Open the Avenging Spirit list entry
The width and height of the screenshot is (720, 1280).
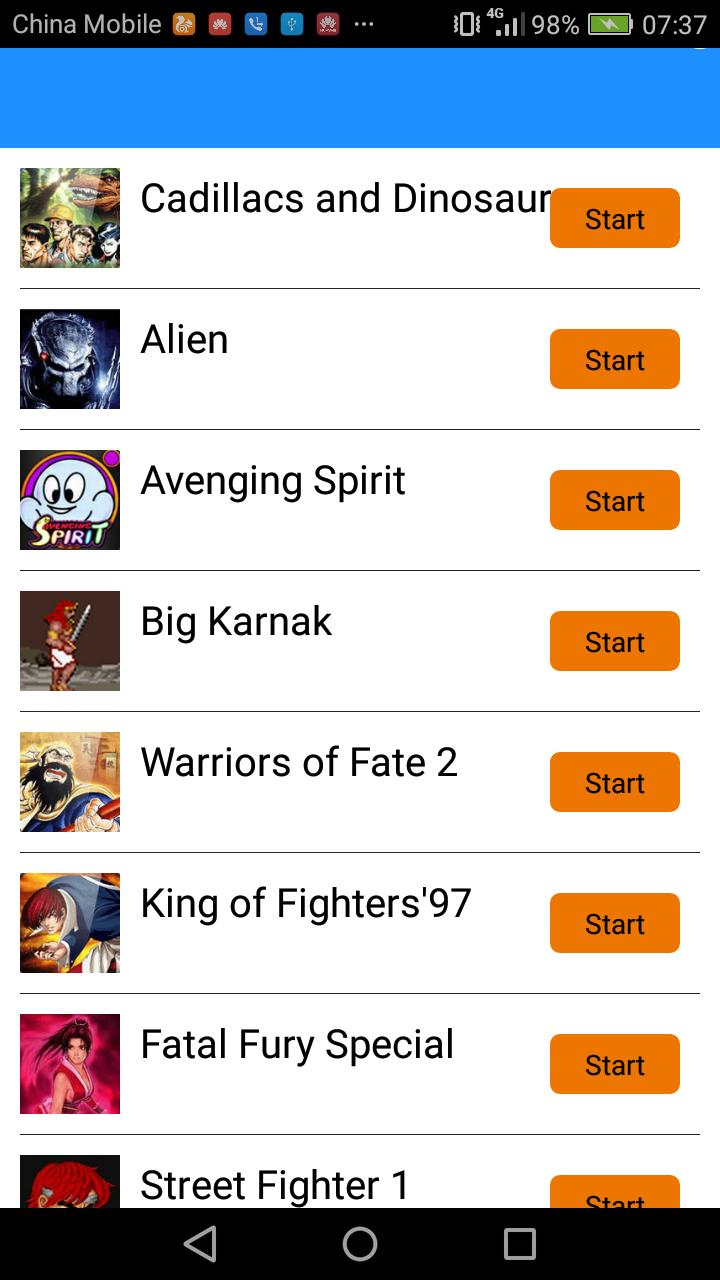(x=272, y=481)
